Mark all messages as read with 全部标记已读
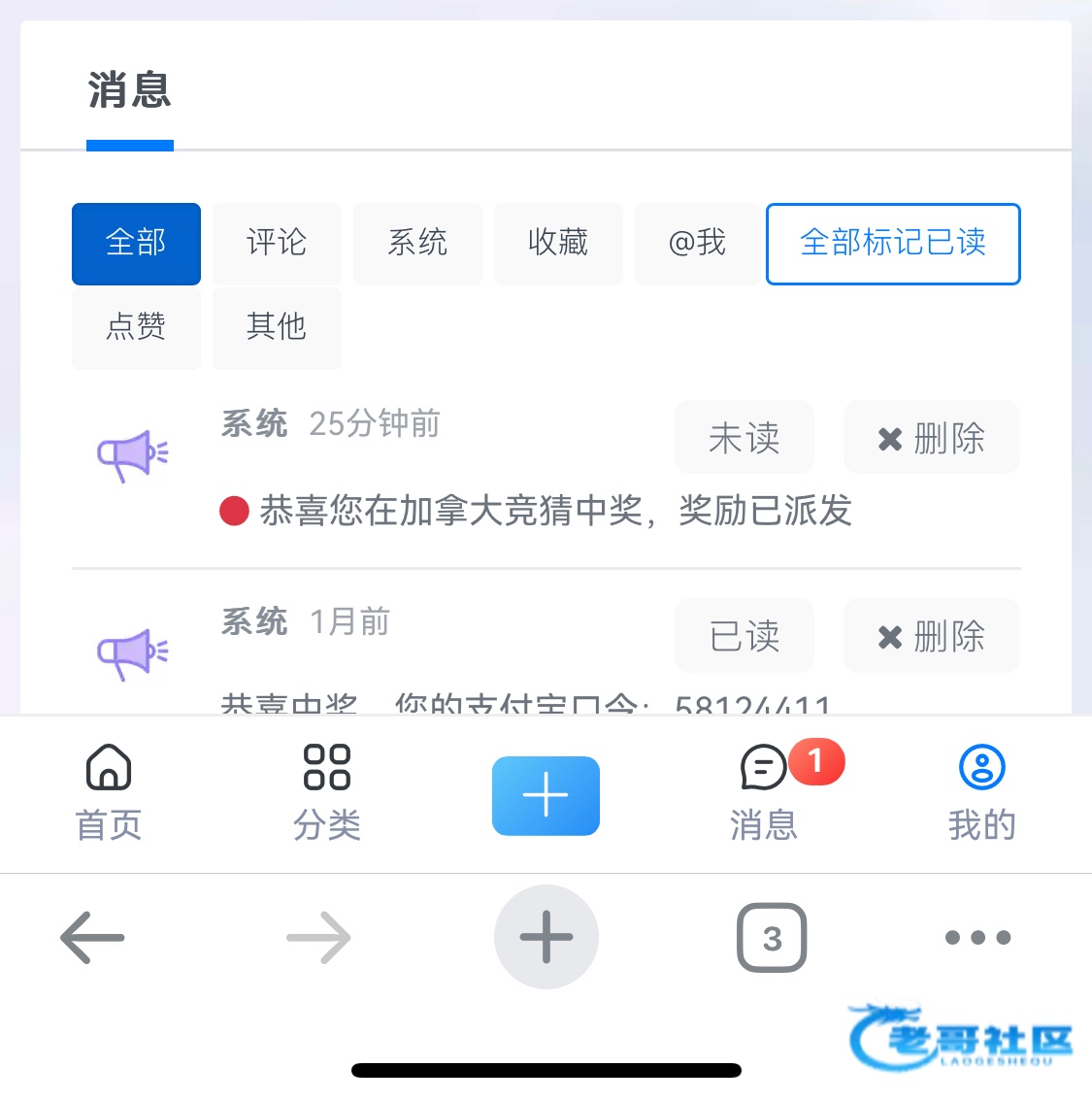The height and width of the screenshot is (1101, 1092). click(893, 244)
